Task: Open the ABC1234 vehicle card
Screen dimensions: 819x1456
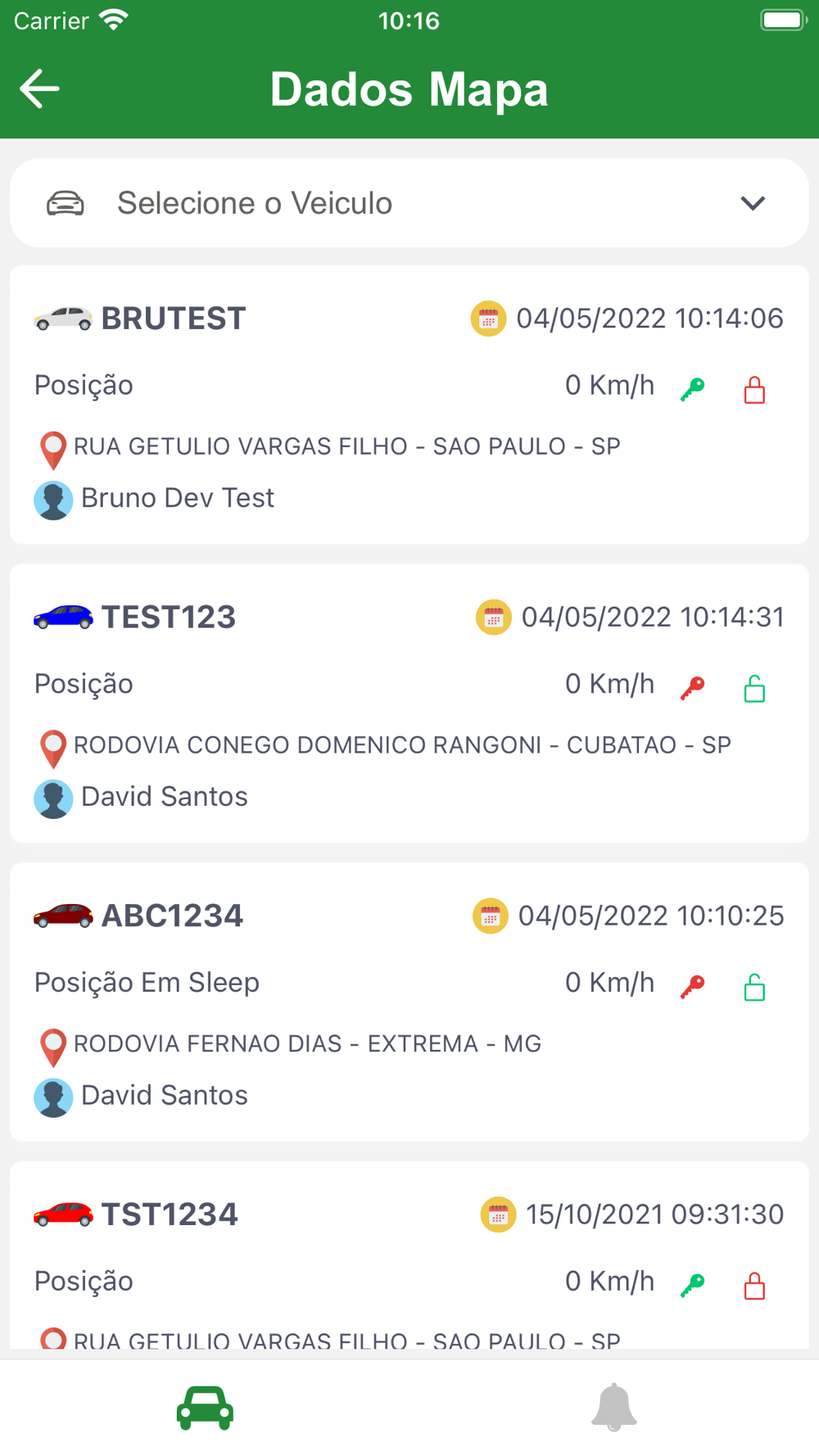Action: (x=409, y=1002)
